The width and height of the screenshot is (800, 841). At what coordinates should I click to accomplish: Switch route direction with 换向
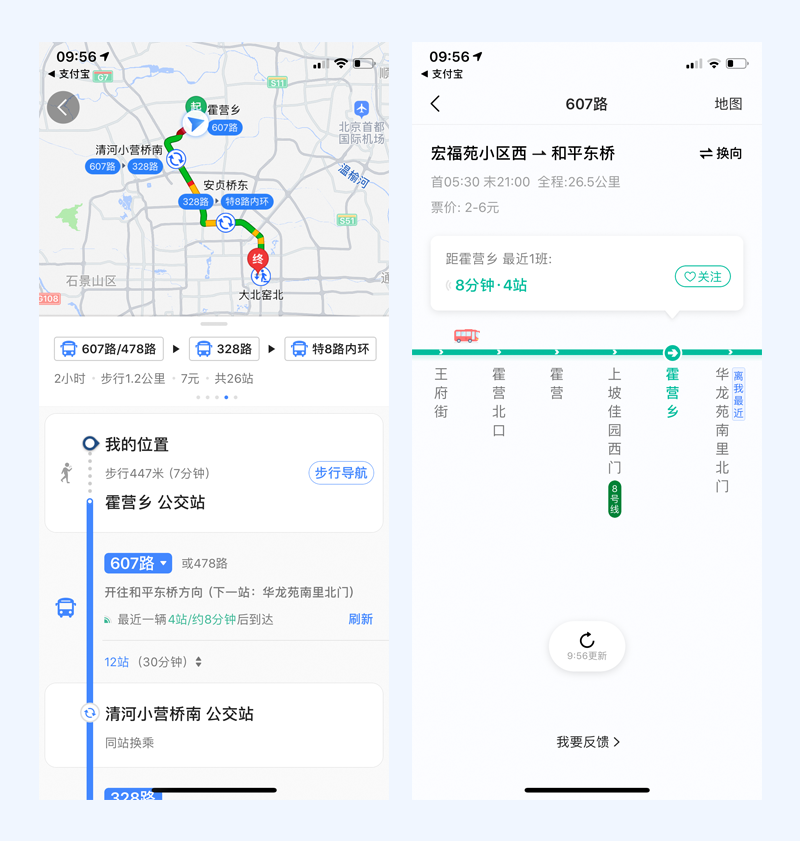pyautogui.click(x=721, y=153)
